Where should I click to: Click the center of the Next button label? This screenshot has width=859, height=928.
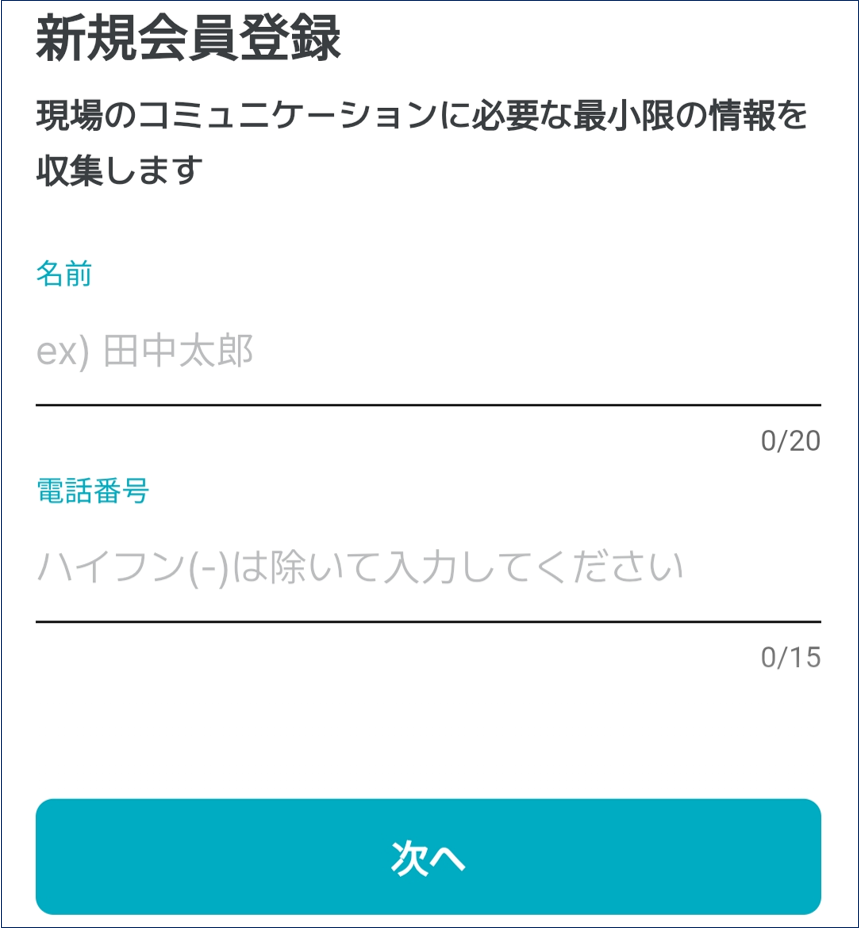click(430, 857)
